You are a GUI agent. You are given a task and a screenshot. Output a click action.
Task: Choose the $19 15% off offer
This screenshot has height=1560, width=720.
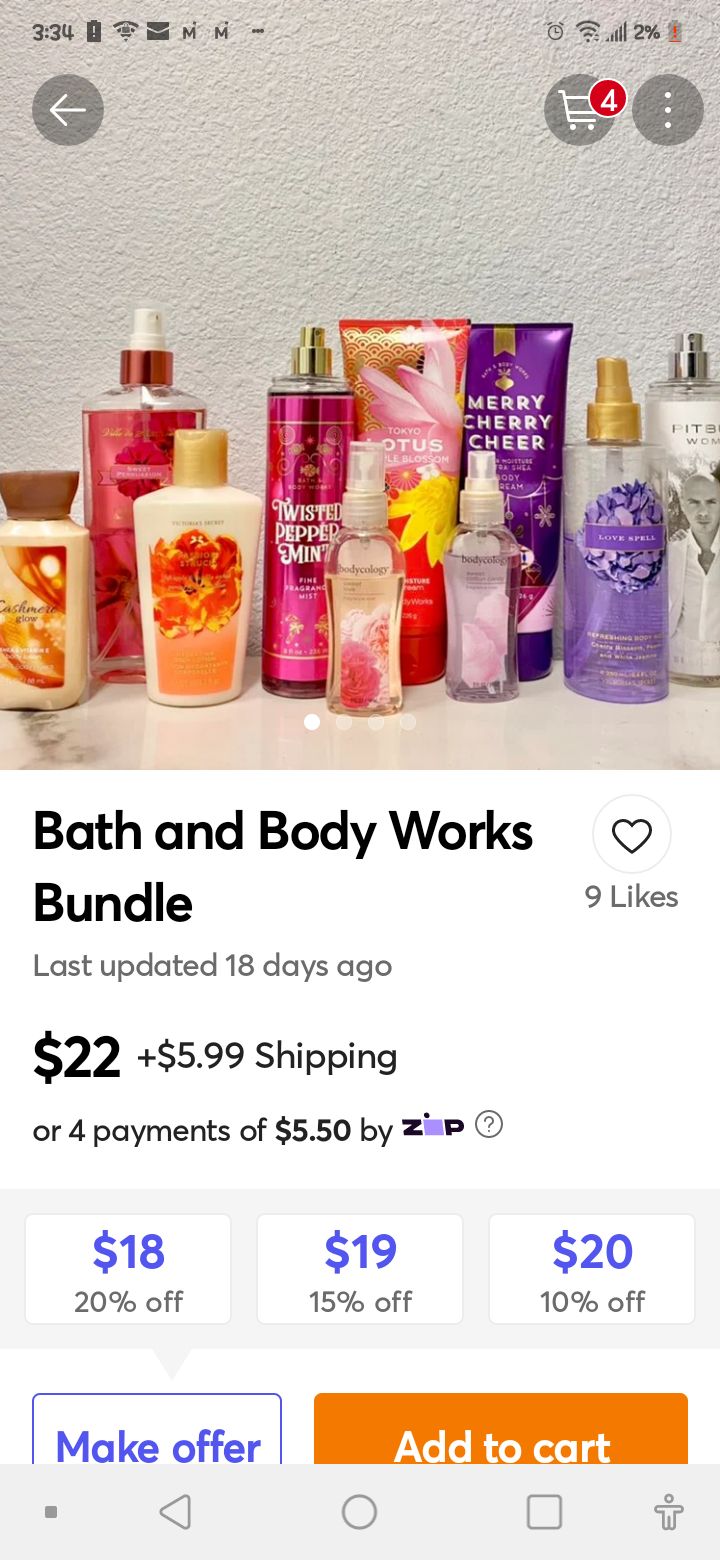(360, 1269)
